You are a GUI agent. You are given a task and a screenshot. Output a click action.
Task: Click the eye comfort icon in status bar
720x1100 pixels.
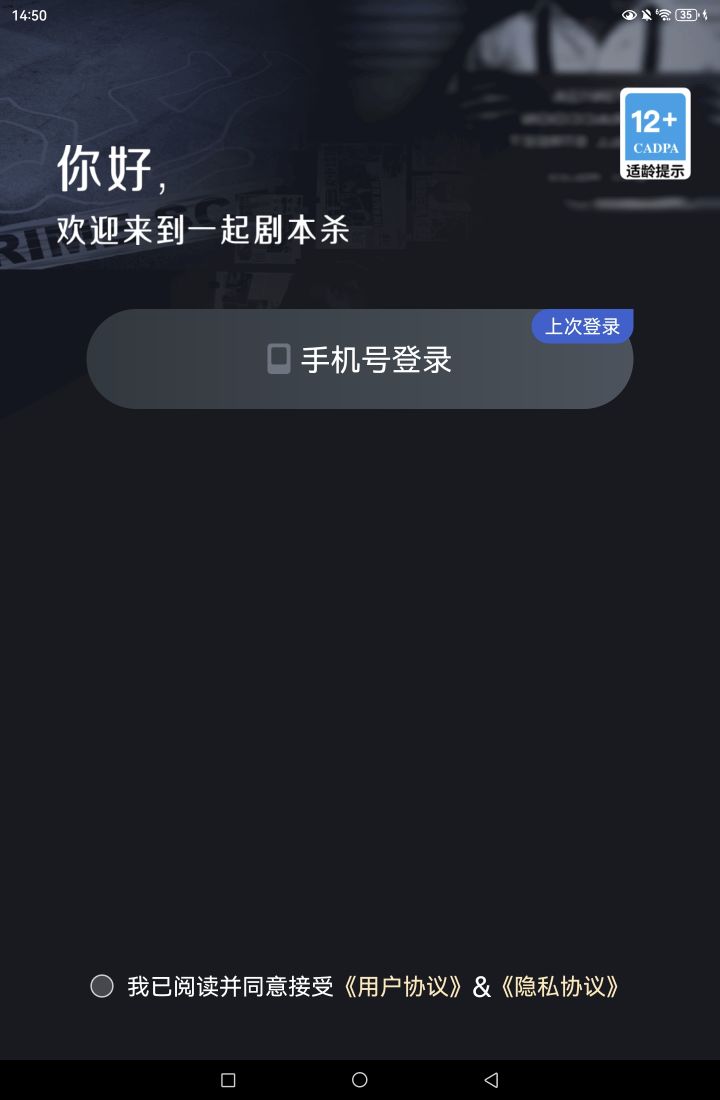coord(627,15)
